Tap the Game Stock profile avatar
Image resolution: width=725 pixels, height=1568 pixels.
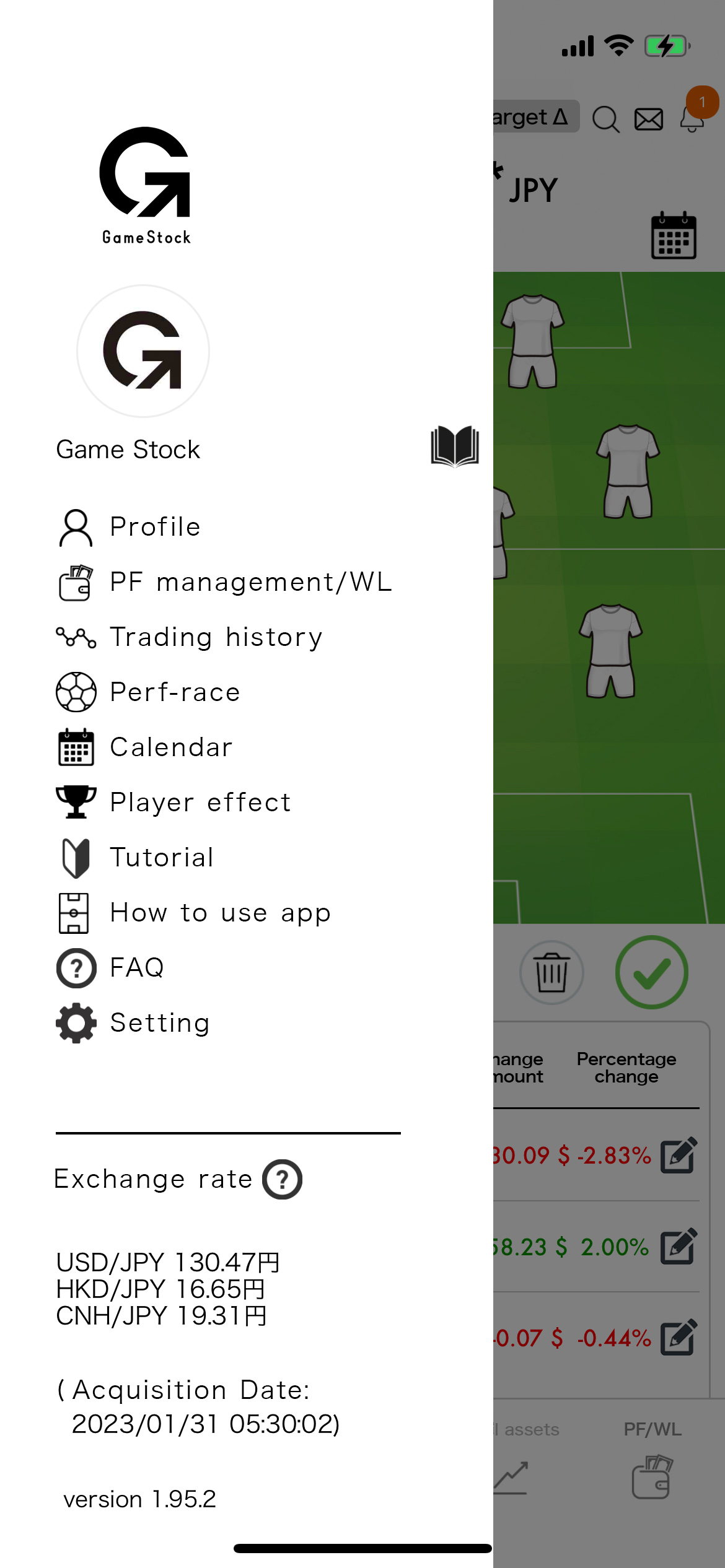(143, 351)
